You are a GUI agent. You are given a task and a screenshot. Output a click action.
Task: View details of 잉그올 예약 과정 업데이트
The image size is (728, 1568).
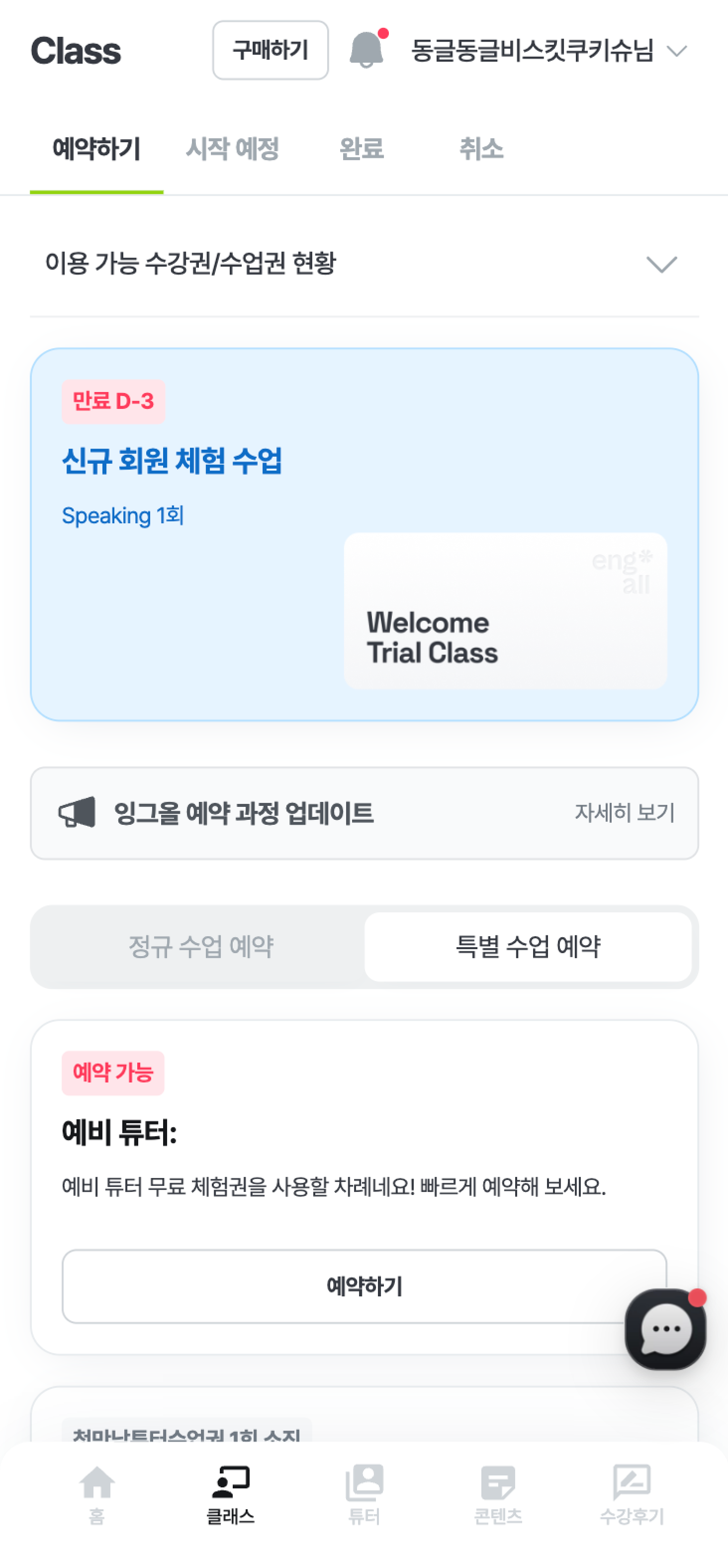pyautogui.click(x=624, y=813)
